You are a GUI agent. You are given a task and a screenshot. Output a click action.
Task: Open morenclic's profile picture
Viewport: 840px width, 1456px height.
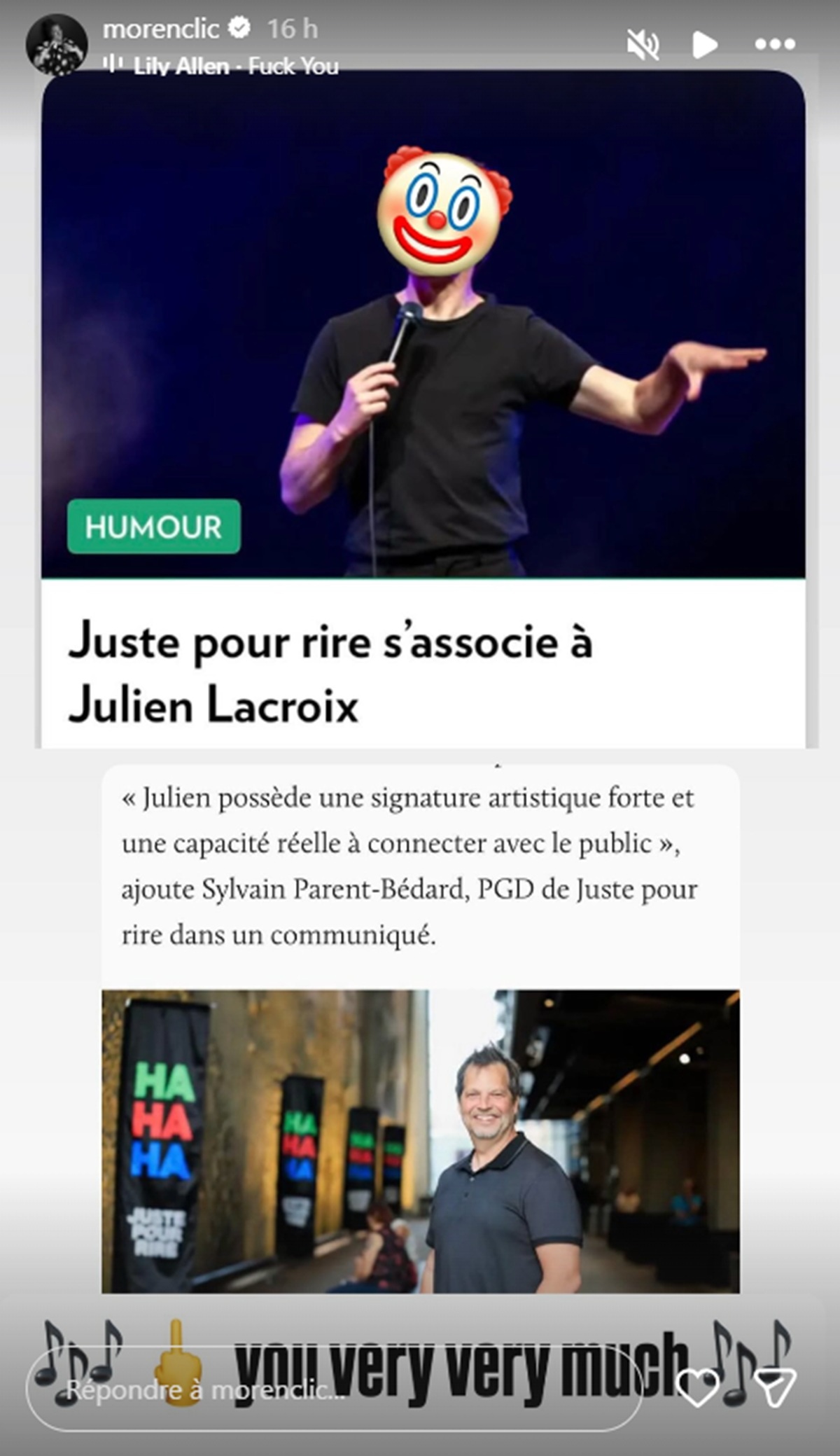tap(56, 44)
